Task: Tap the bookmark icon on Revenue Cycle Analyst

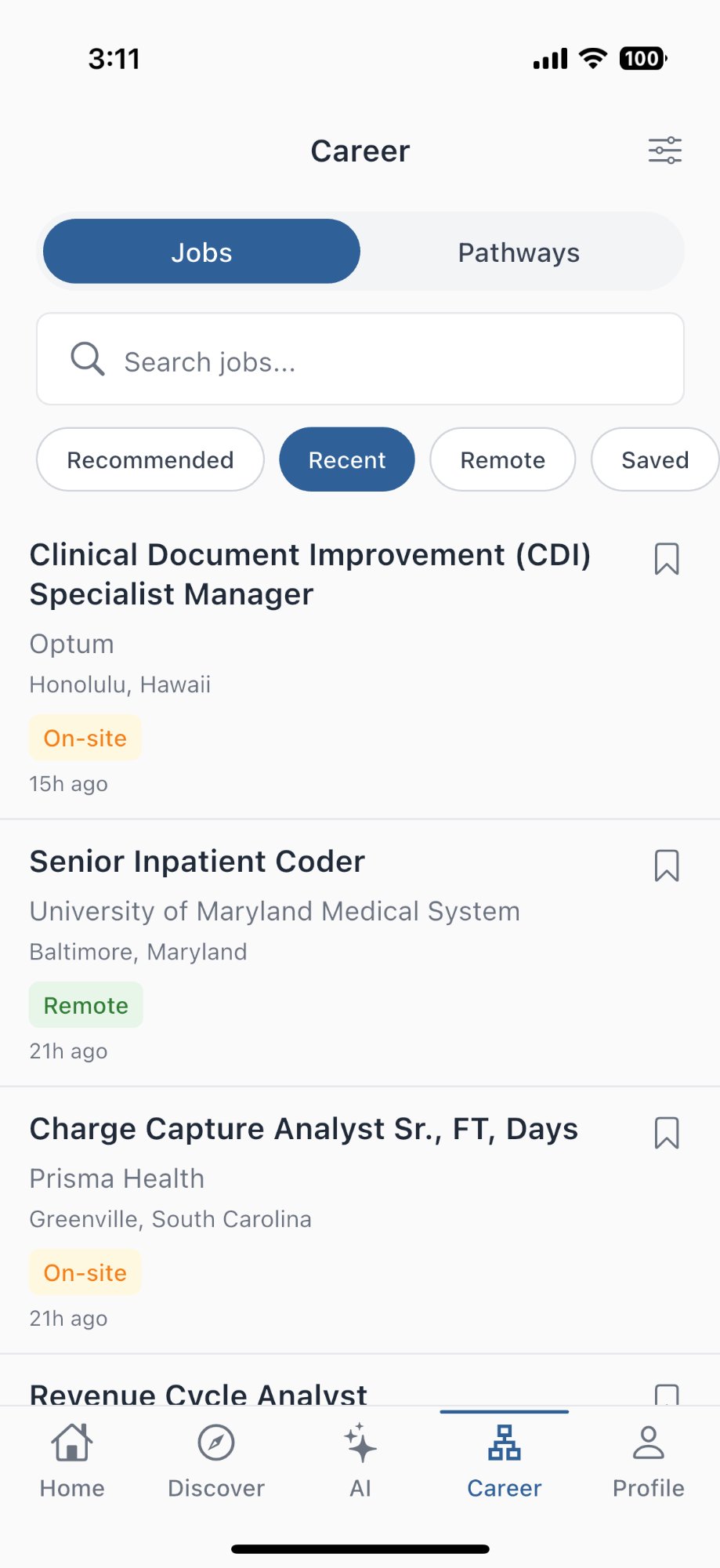Action: (667, 1395)
